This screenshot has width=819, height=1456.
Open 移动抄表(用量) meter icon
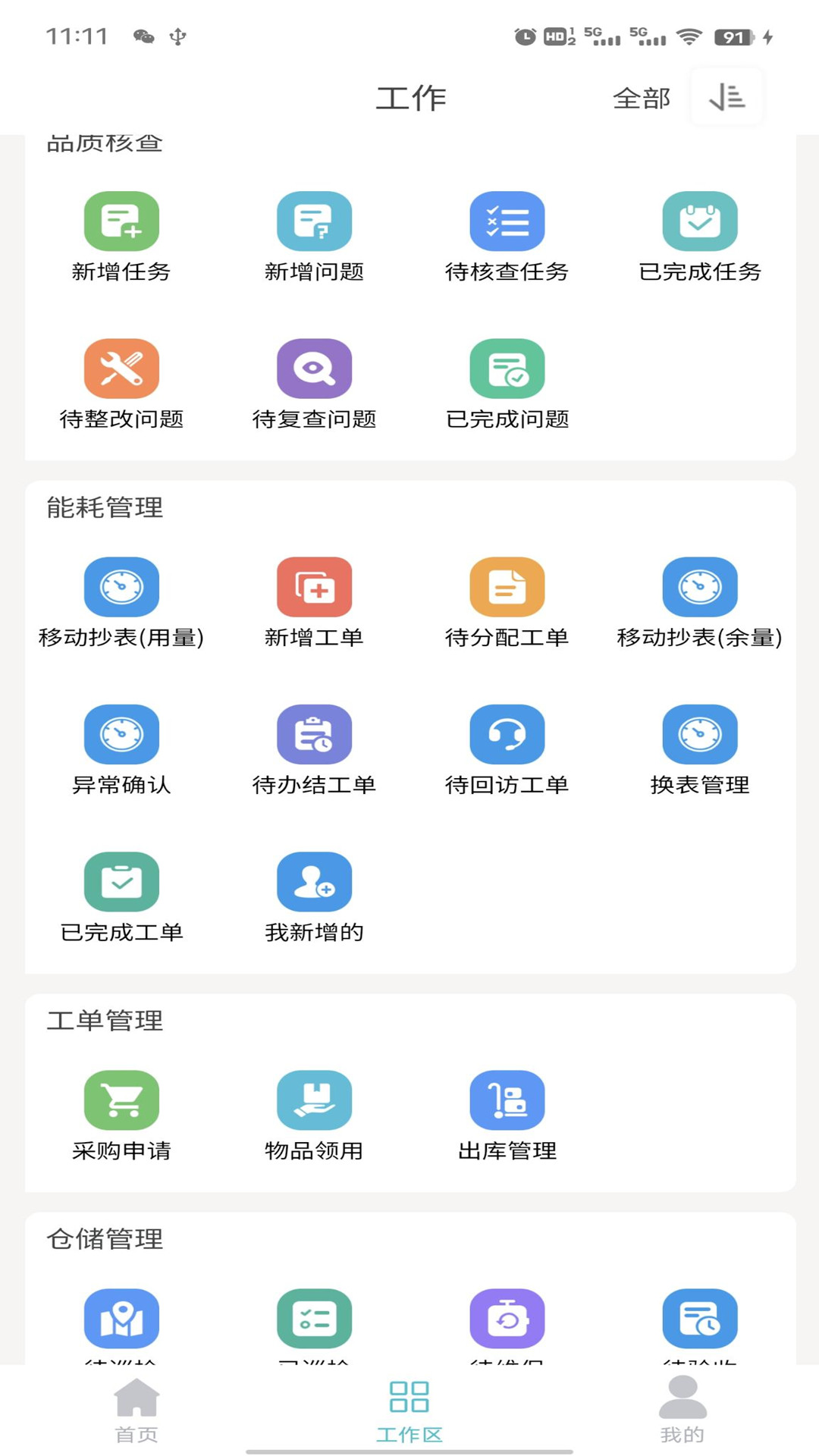click(x=122, y=586)
